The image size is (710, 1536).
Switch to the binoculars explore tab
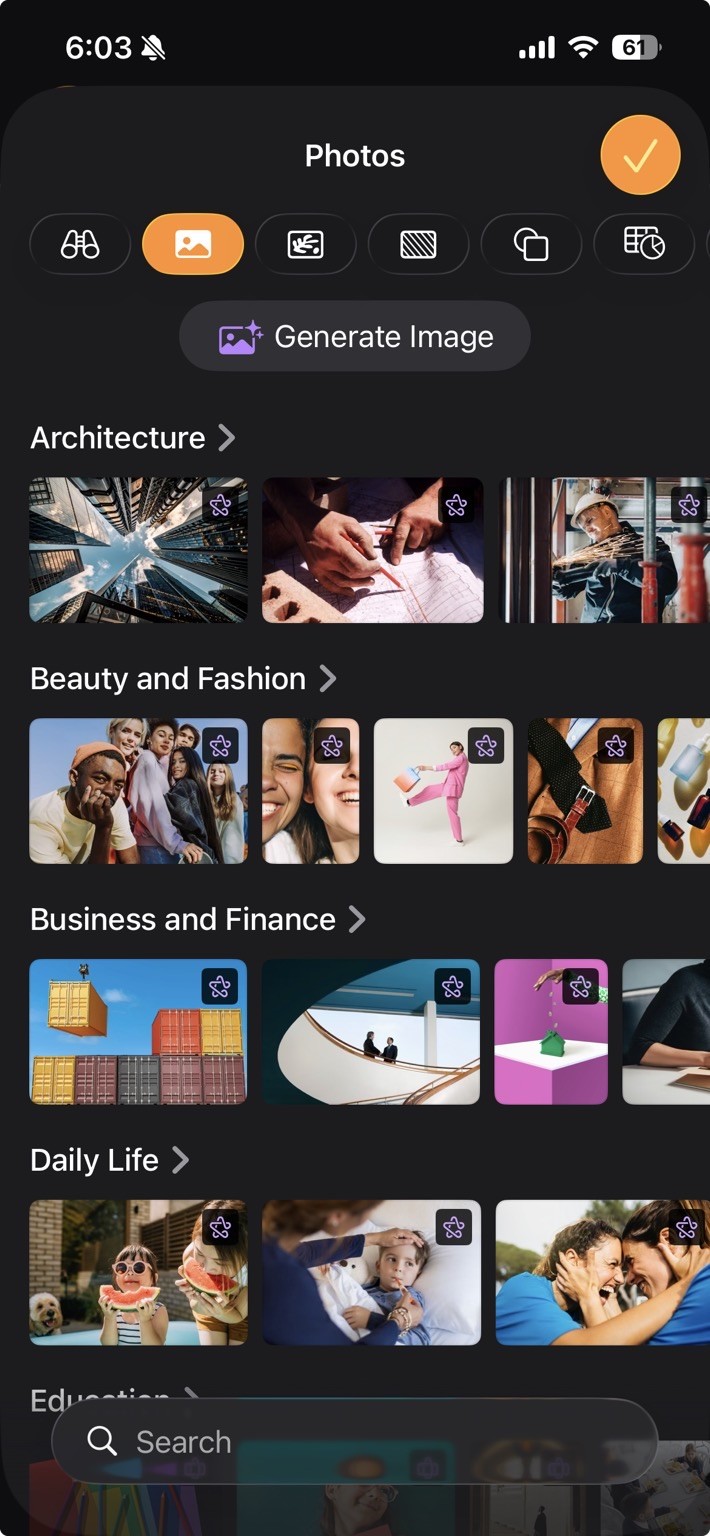point(80,244)
